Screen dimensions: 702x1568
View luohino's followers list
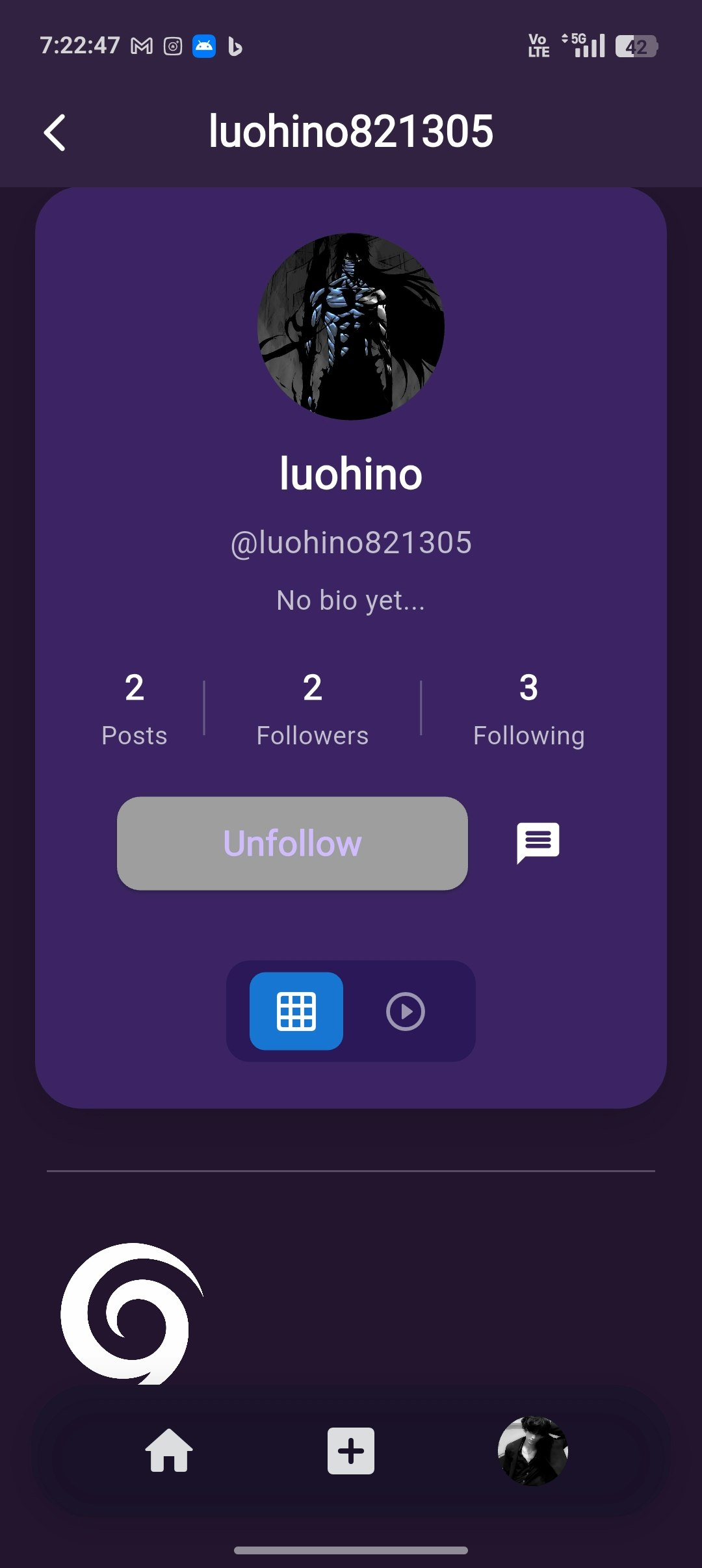click(x=312, y=710)
